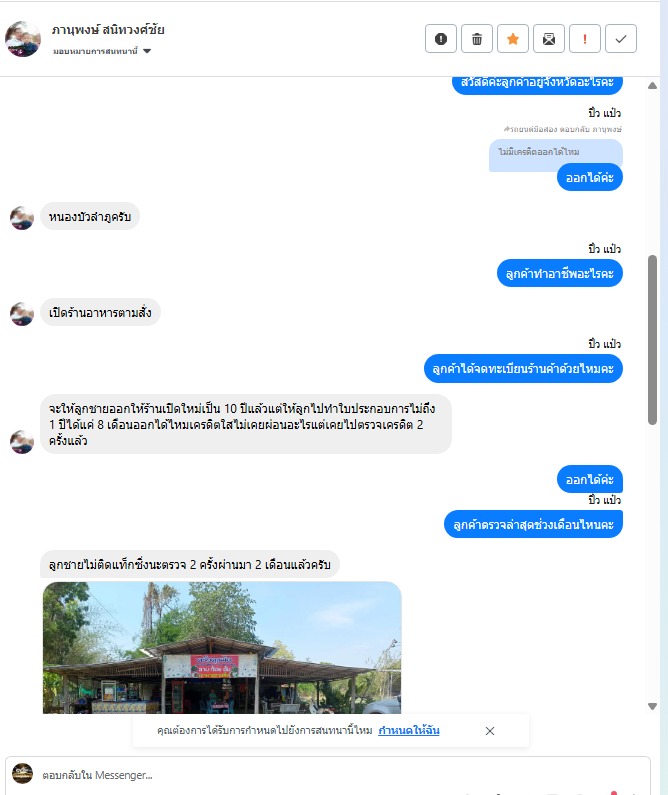This screenshot has width=668, height=795.
Task: Mark conversation as done with checkmark
Action: [621, 39]
